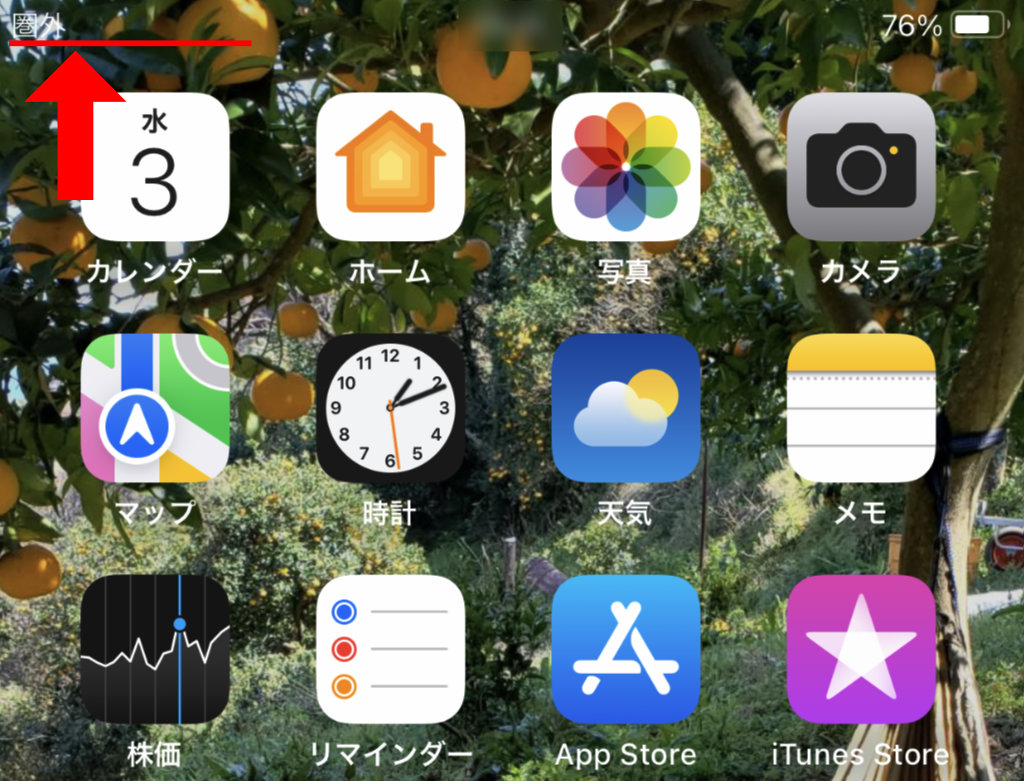The height and width of the screenshot is (781, 1024).
Task: Launch the iTunes Store app
Action: [x=861, y=649]
